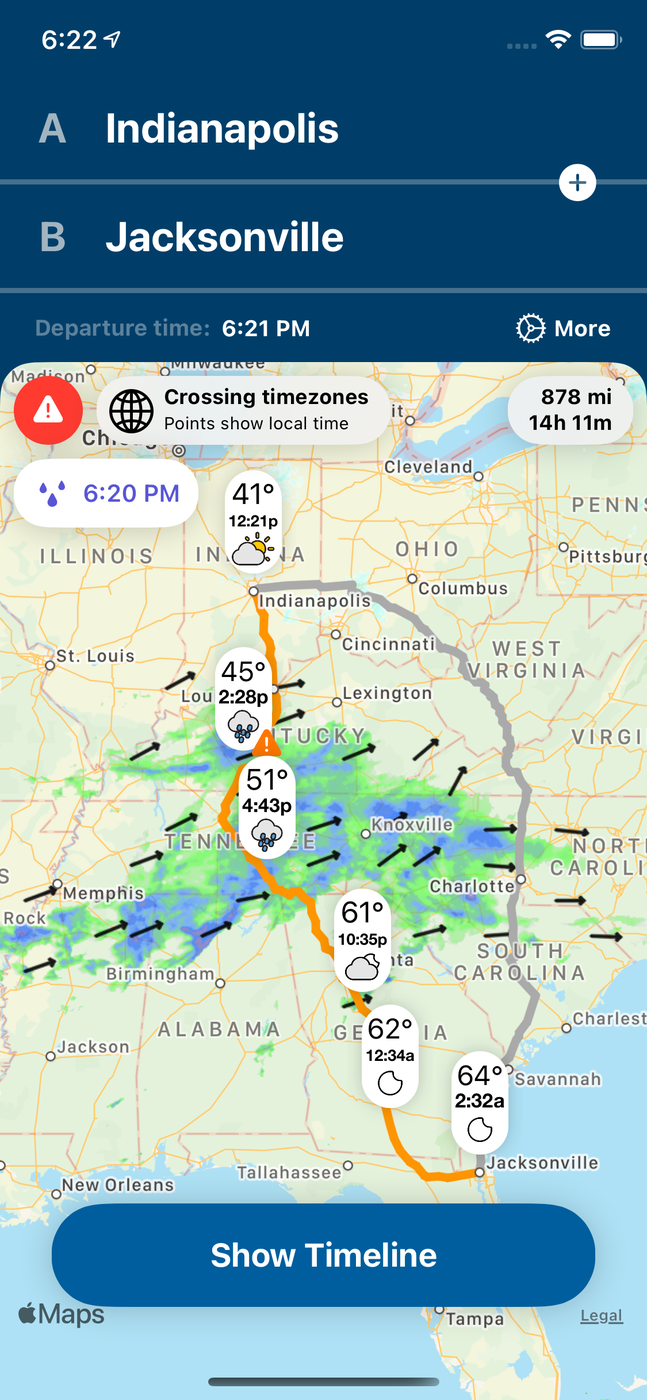Add a stop with the plus button
This screenshot has width=647, height=1400.
577,183
